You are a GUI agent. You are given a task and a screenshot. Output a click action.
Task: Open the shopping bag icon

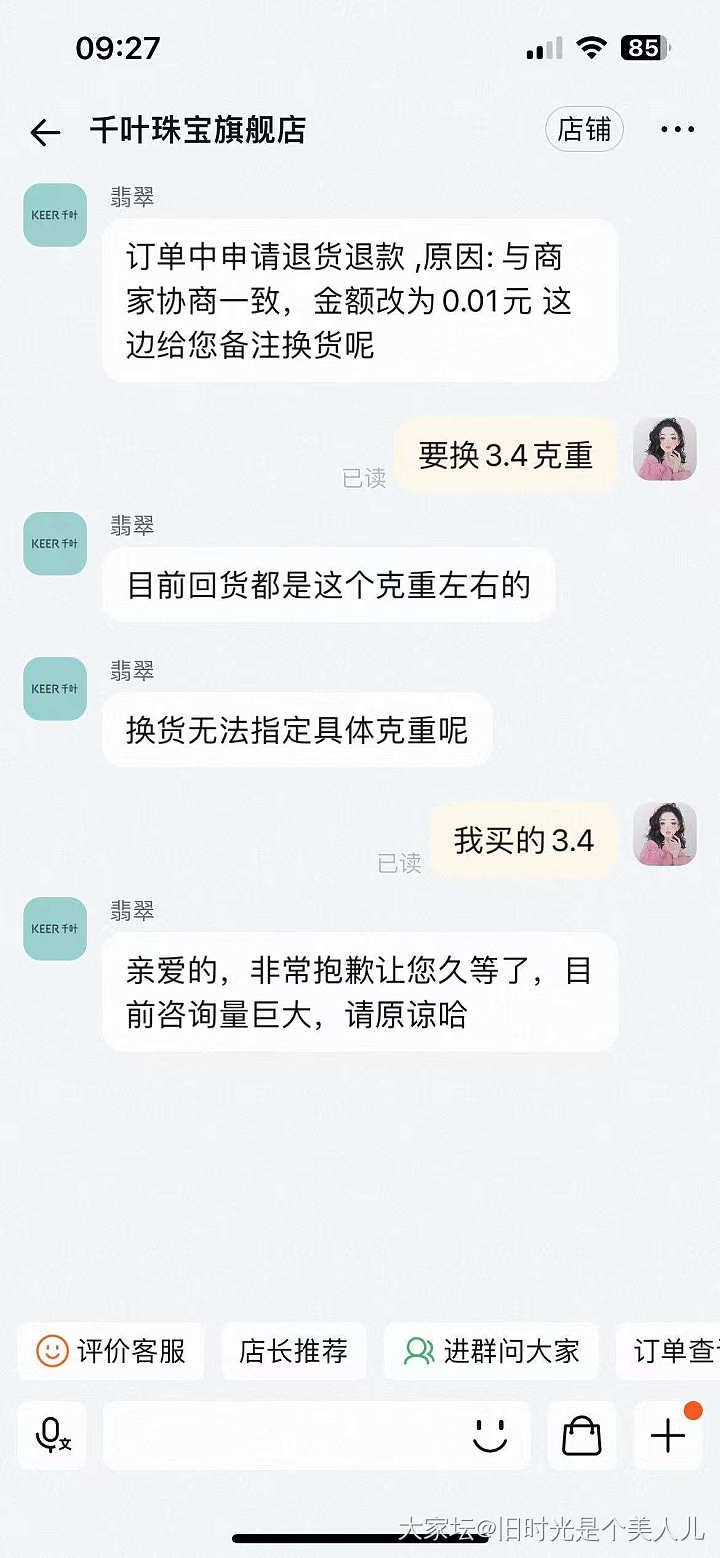582,1436
